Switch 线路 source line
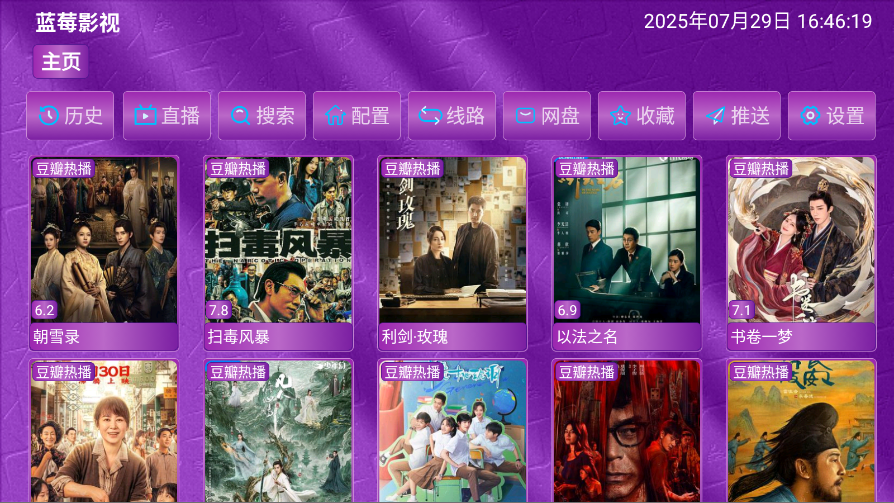 click(x=452, y=116)
